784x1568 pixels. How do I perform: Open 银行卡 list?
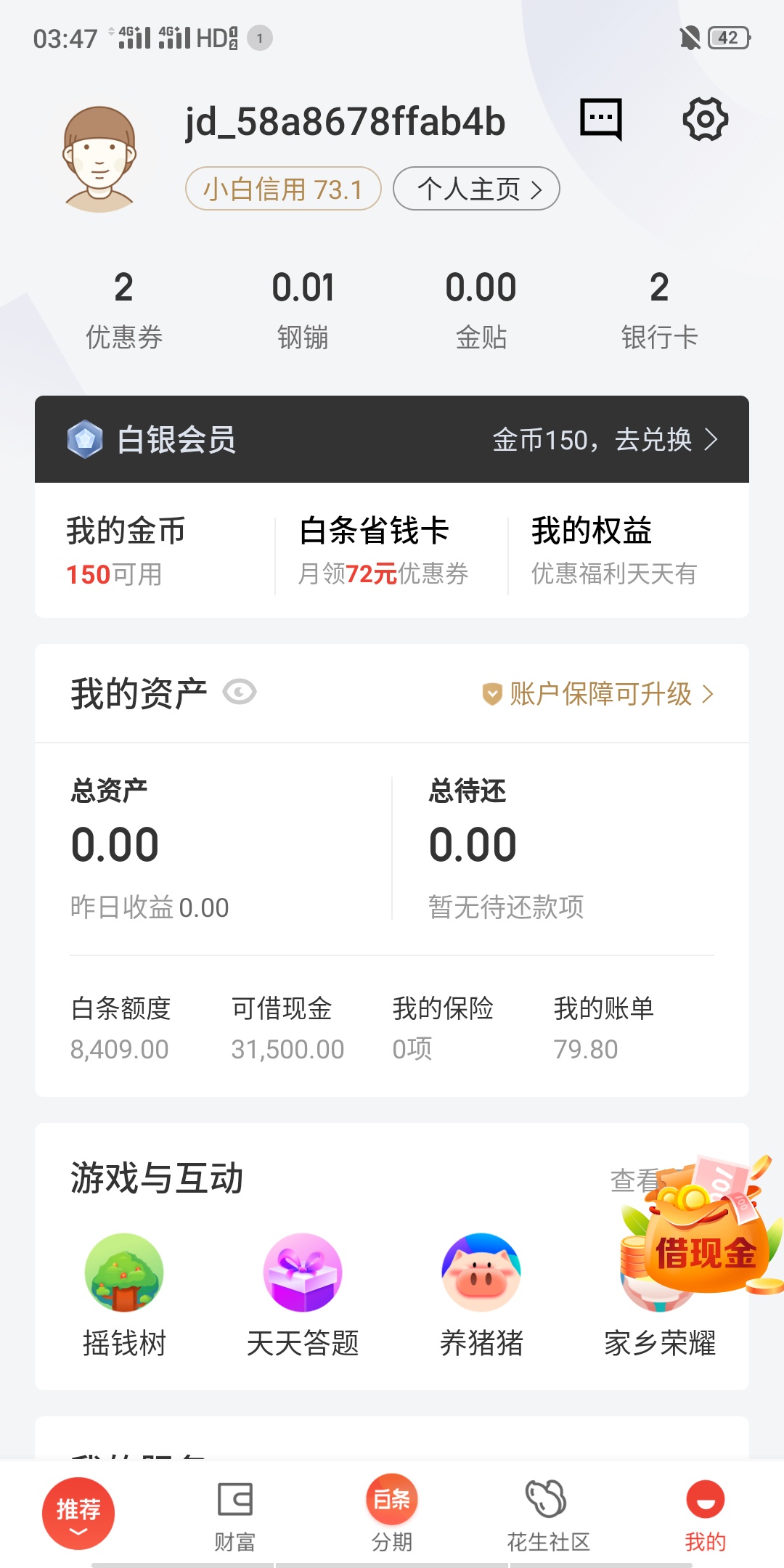659,309
